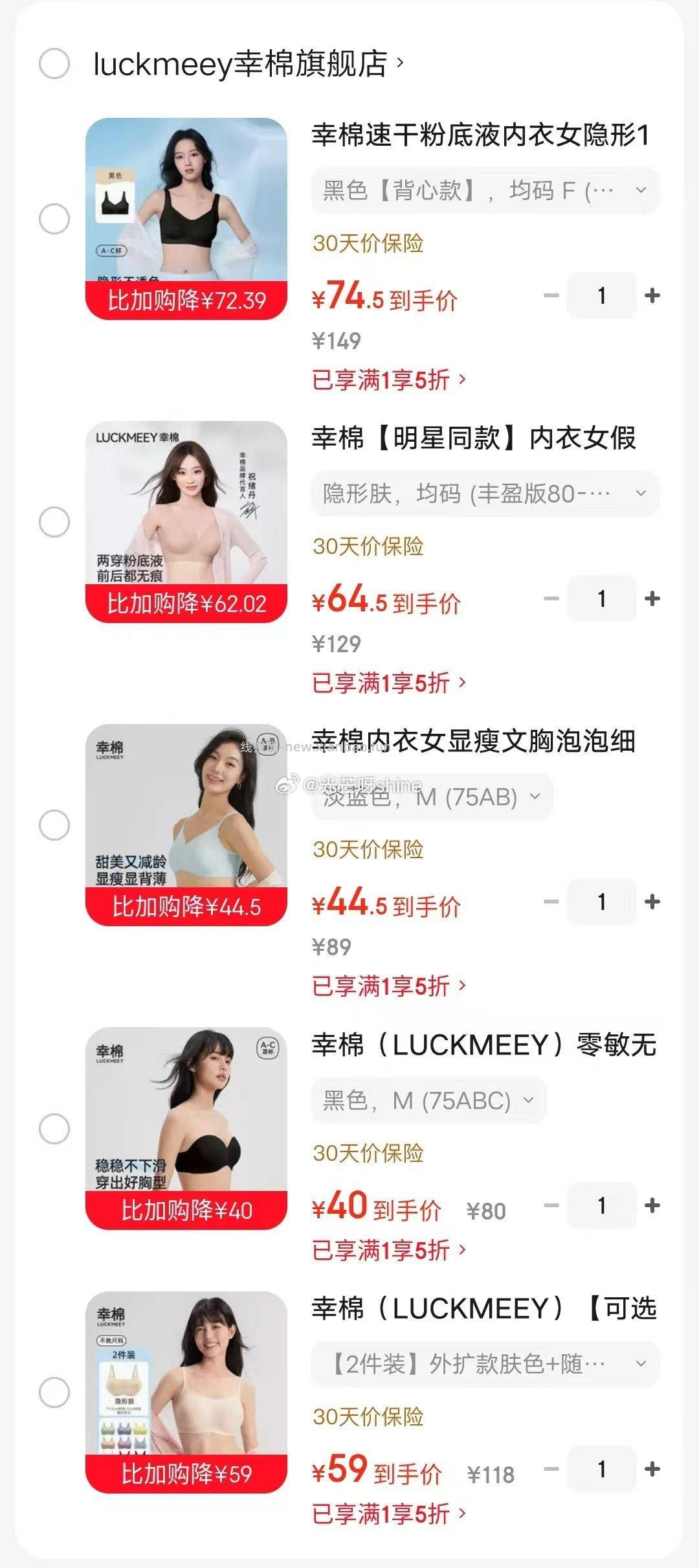
Task: Expand the 隐形肤 均码 variant selector
Action: coord(485,494)
